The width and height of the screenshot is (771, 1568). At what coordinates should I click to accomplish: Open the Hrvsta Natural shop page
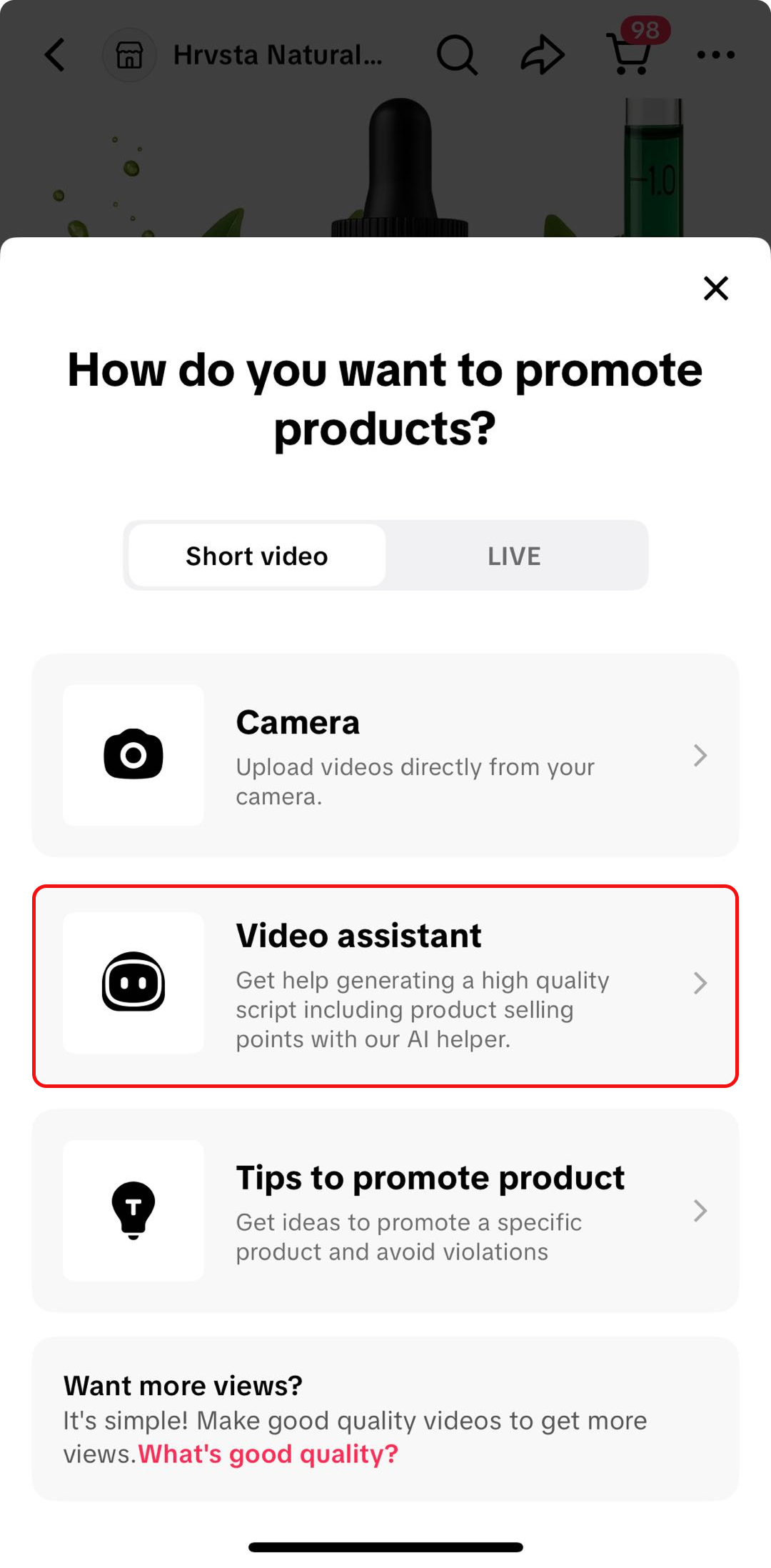point(243,55)
